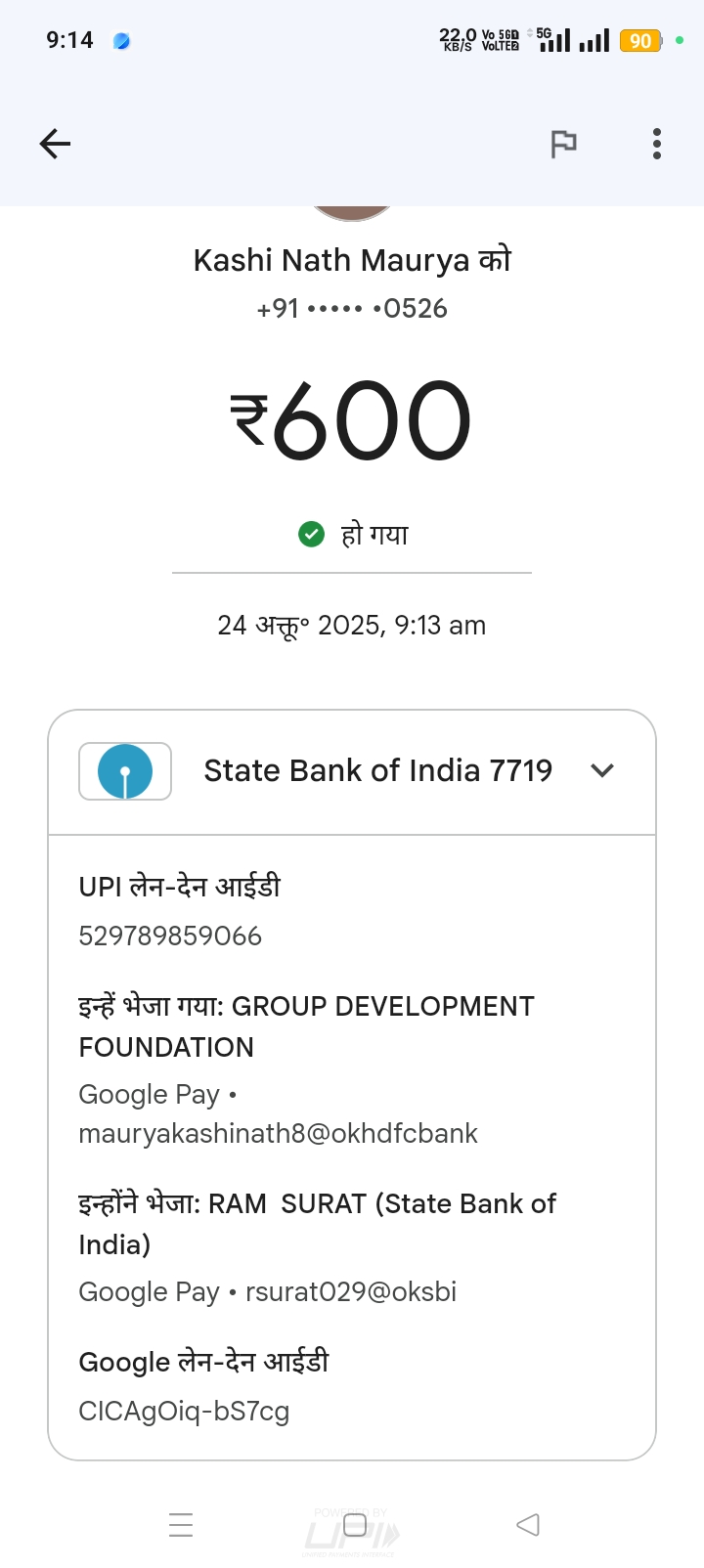The width and height of the screenshot is (704, 1568).
Task: Open the three-dot overflow menu
Action: click(x=657, y=144)
